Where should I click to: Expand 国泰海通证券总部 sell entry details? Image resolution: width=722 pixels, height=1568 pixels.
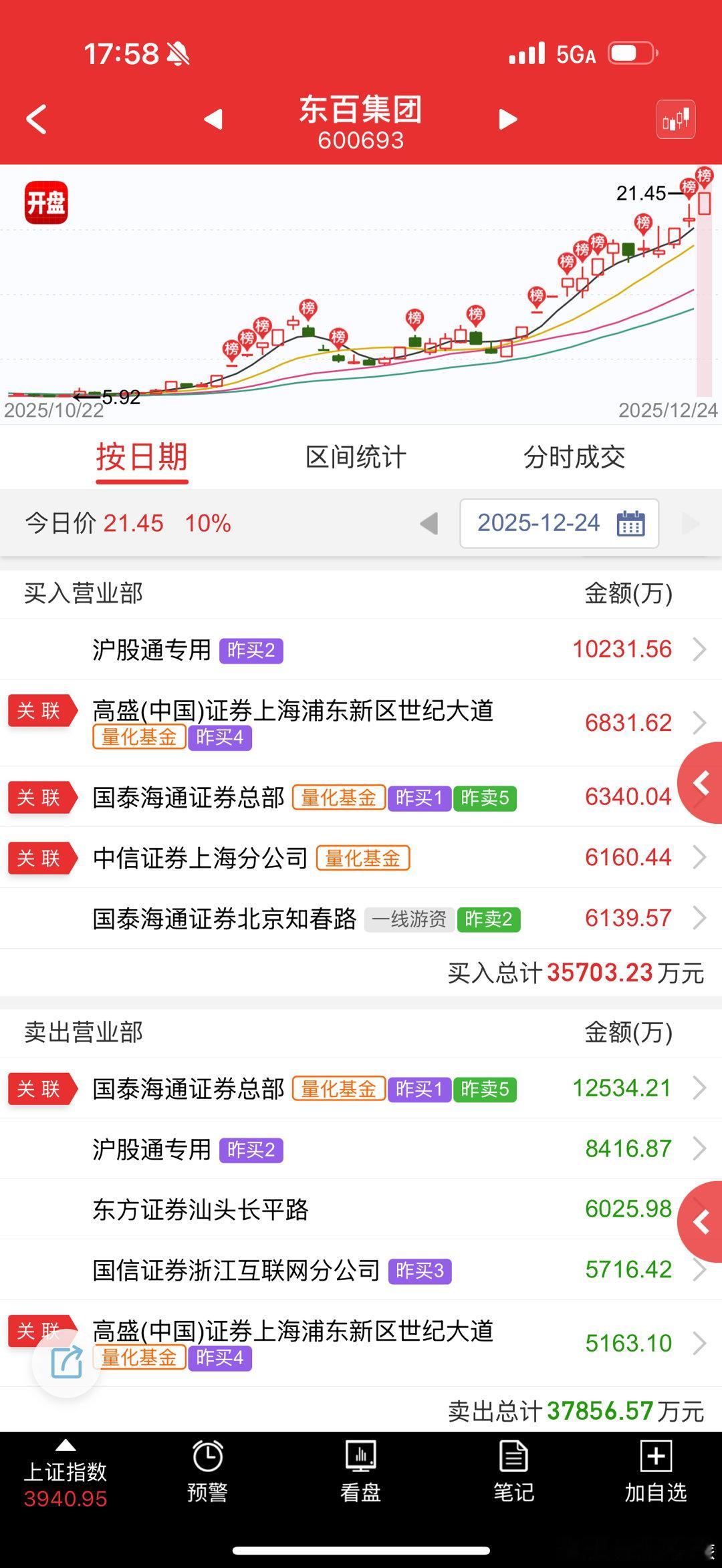tap(700, 1088)
